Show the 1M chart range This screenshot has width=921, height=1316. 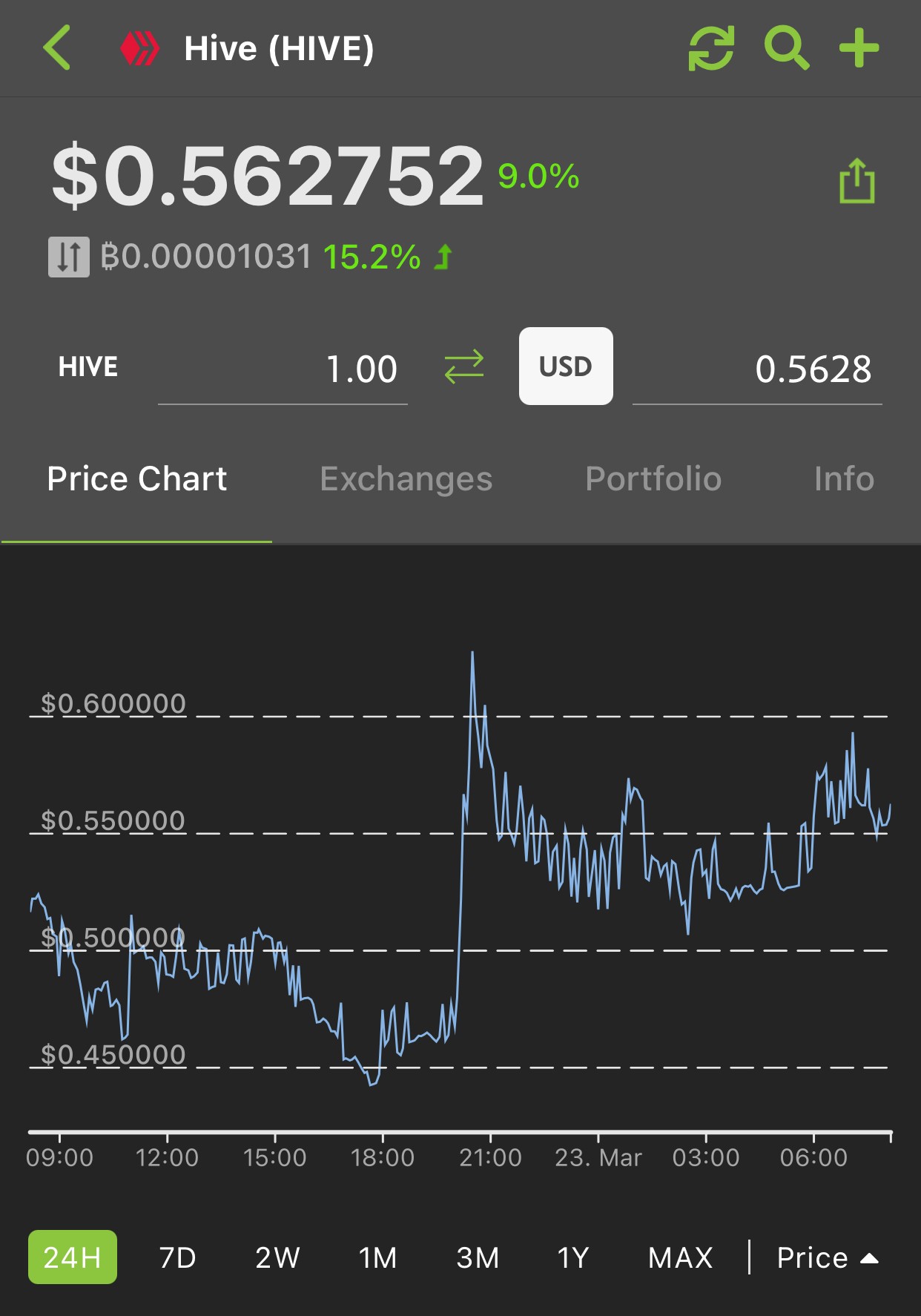tap(377, 1257)
